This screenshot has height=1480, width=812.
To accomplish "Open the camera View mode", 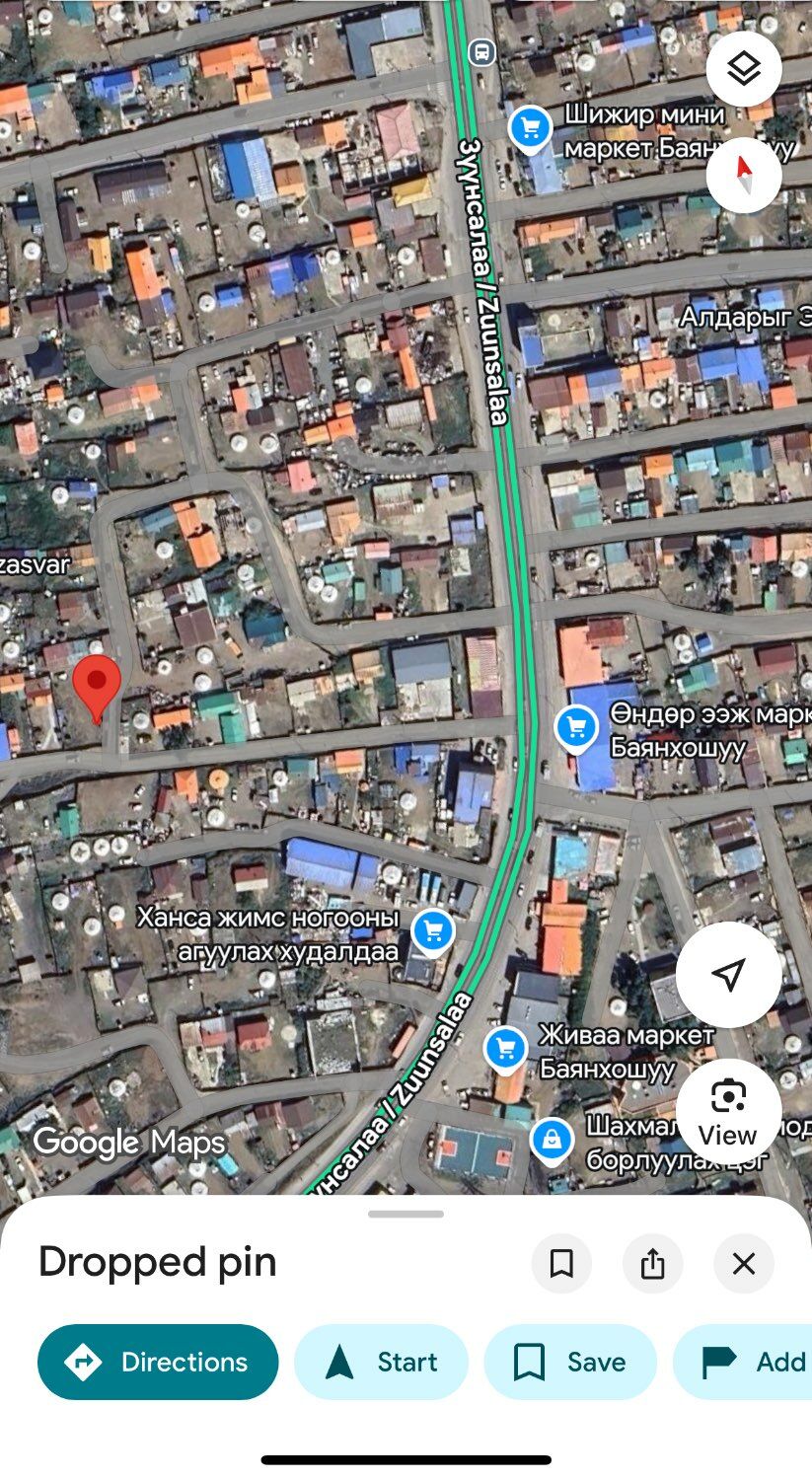I will click(728, 1111).
